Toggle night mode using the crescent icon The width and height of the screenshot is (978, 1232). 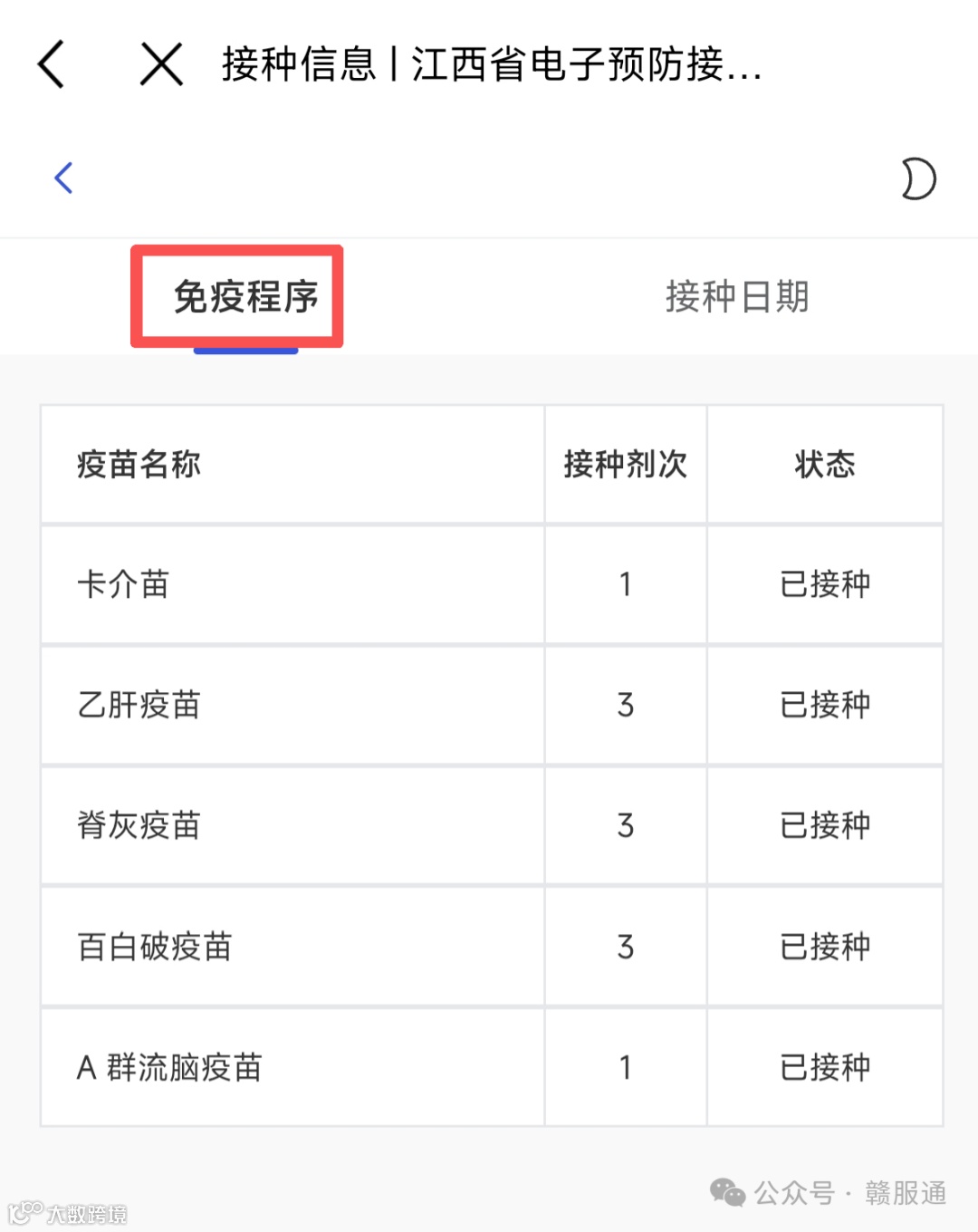point(917,178)
